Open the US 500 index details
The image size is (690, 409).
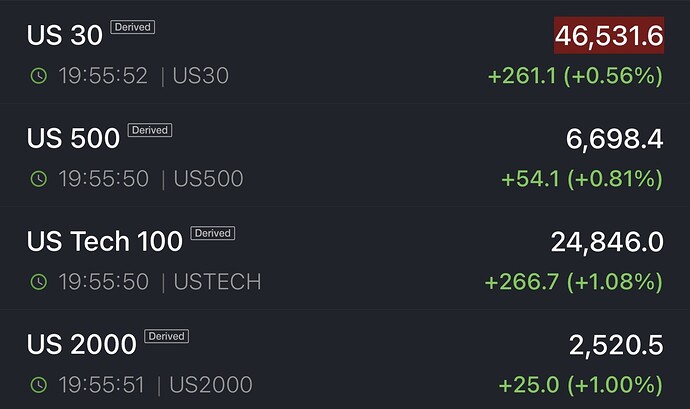[x=73, y=138]
